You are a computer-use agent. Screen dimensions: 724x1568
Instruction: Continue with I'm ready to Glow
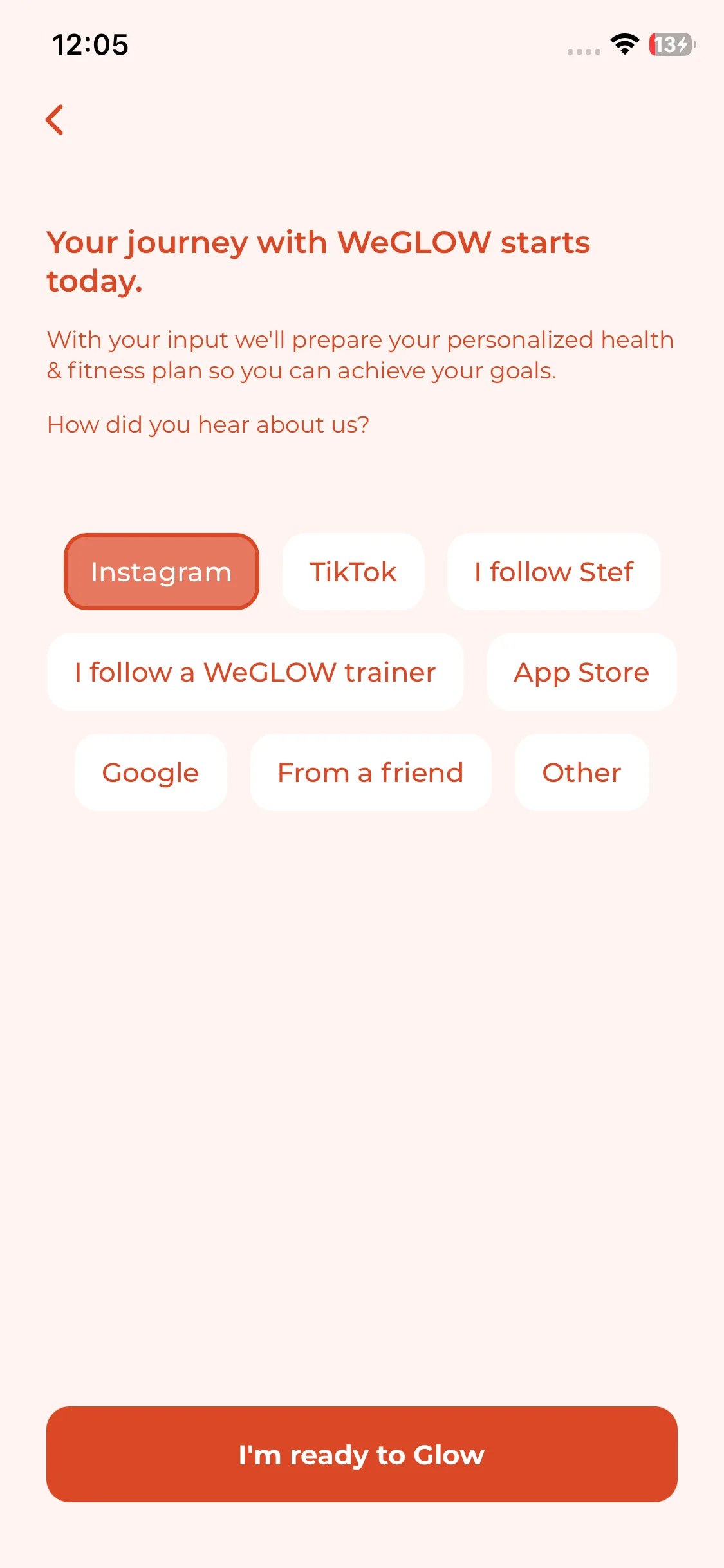click(362, 1454)
